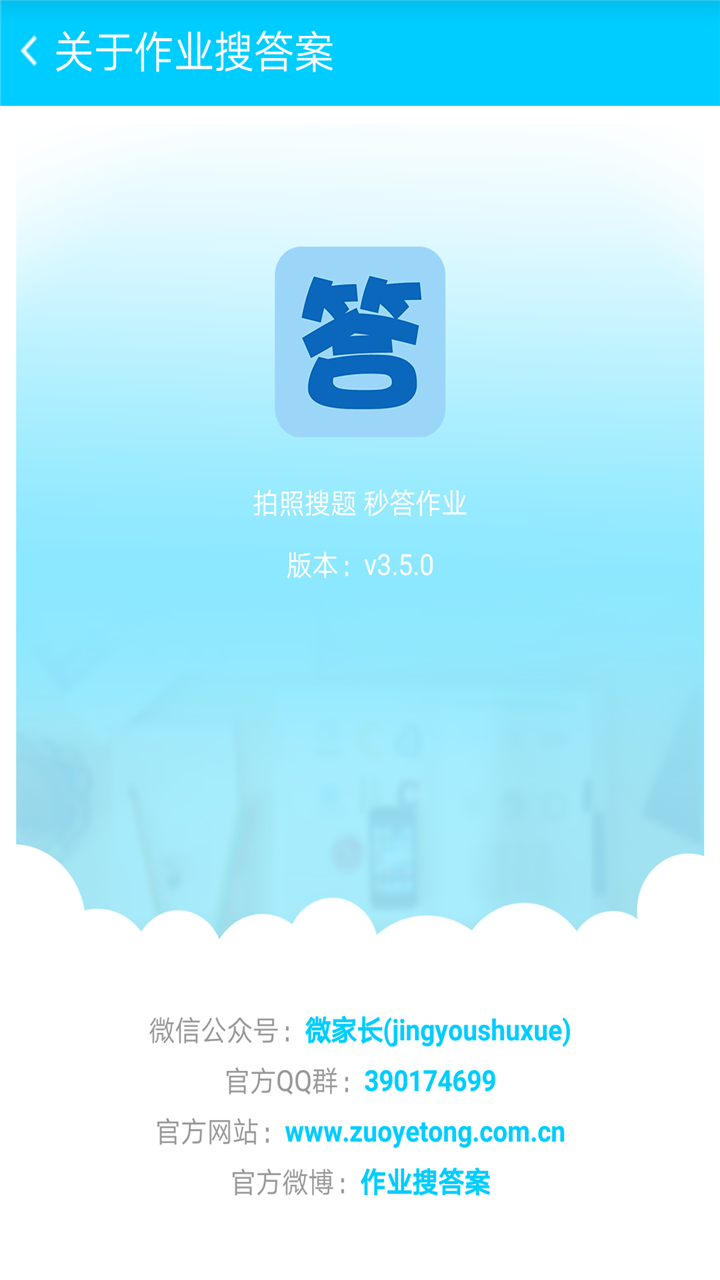The height and width of the screenshot is (1280, 720).
Task: Open the WeChat account 微家长(jingyoushuxue) link
Action: point(438,1030)
